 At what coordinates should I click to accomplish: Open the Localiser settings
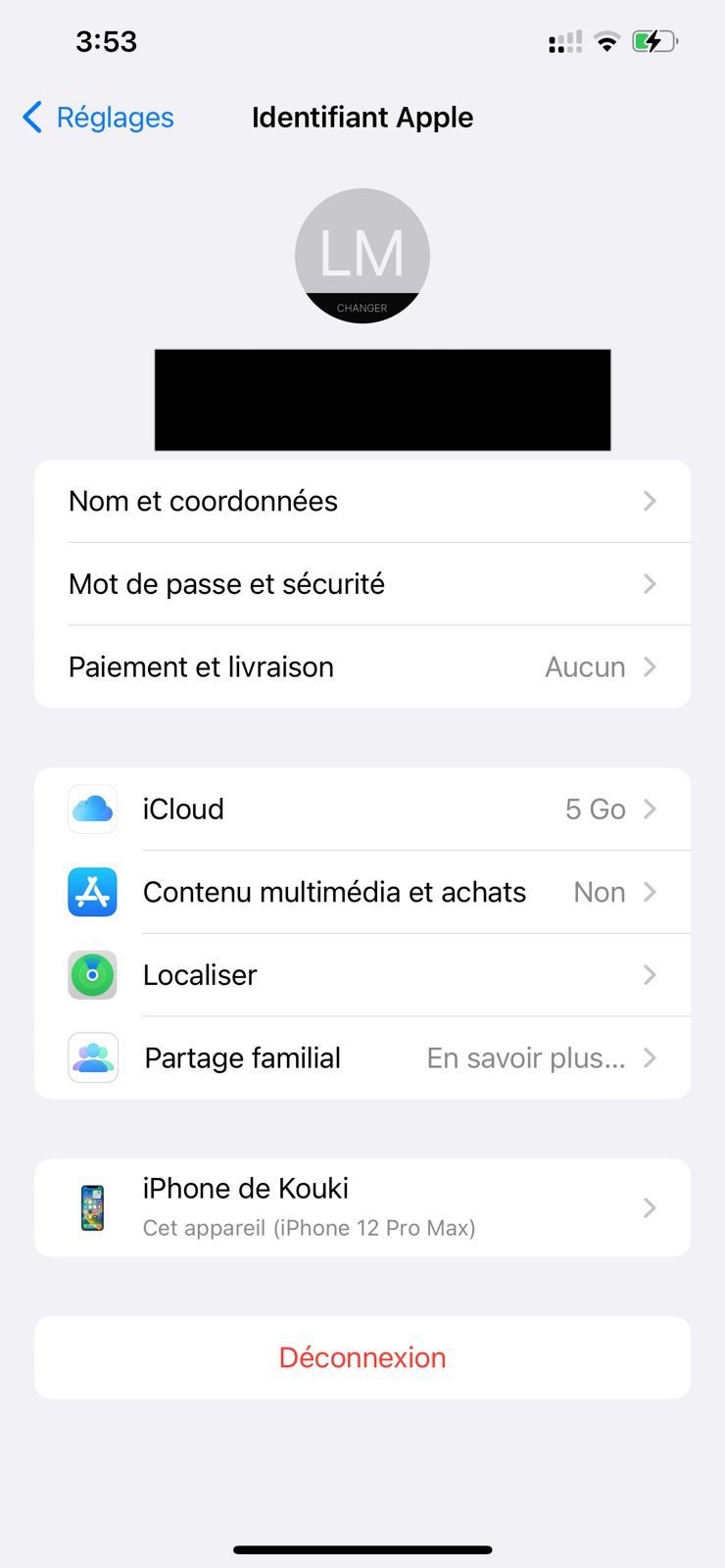click(x=362, y=975)
